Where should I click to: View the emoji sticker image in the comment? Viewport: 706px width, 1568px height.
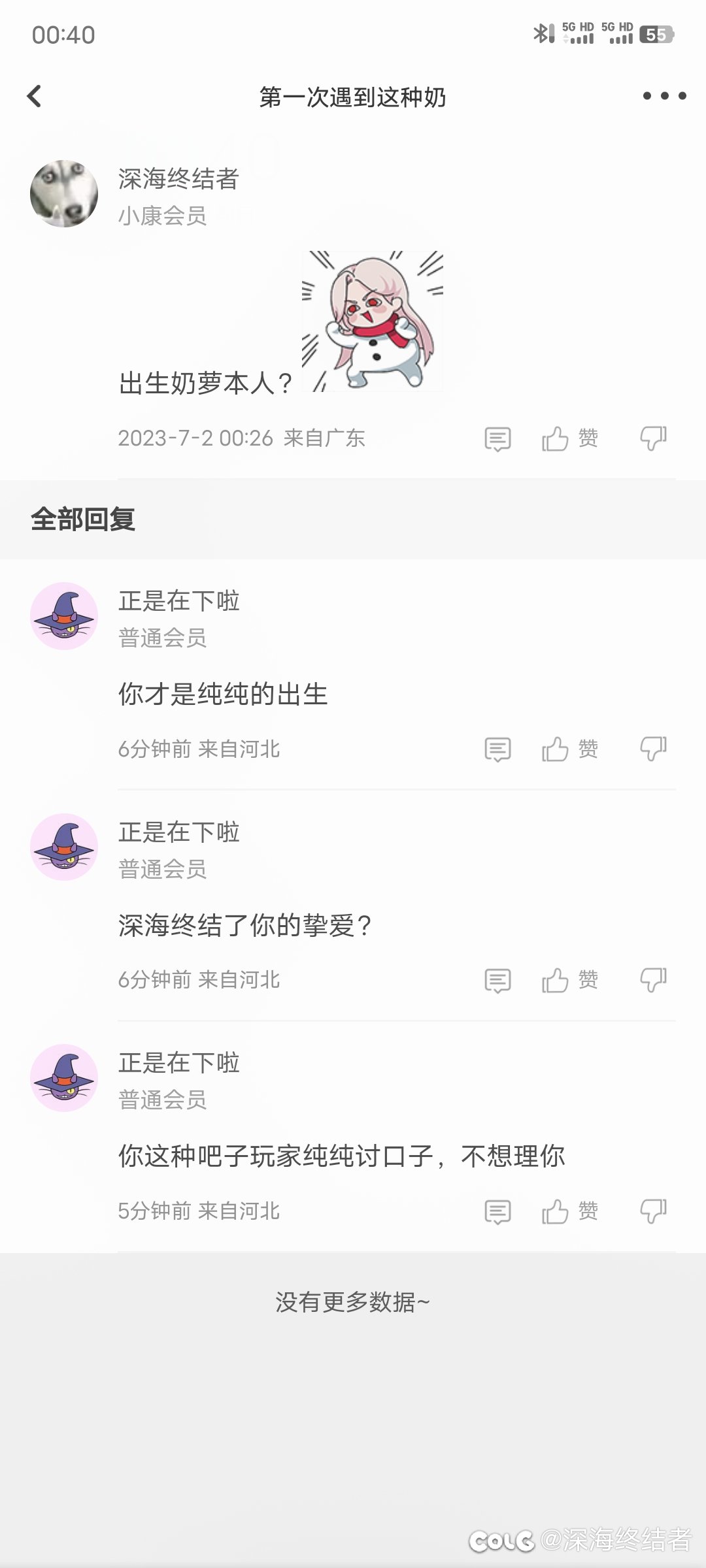373,321
